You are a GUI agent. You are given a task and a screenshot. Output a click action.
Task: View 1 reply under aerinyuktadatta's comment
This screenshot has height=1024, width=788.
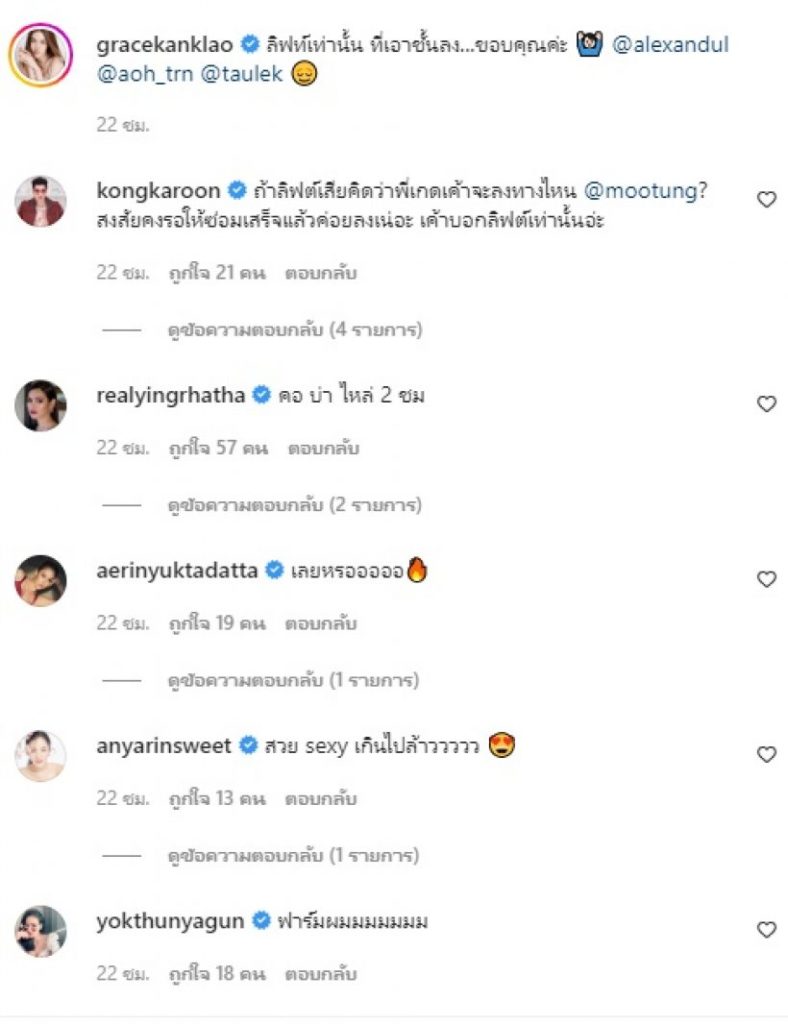(294, 680)
